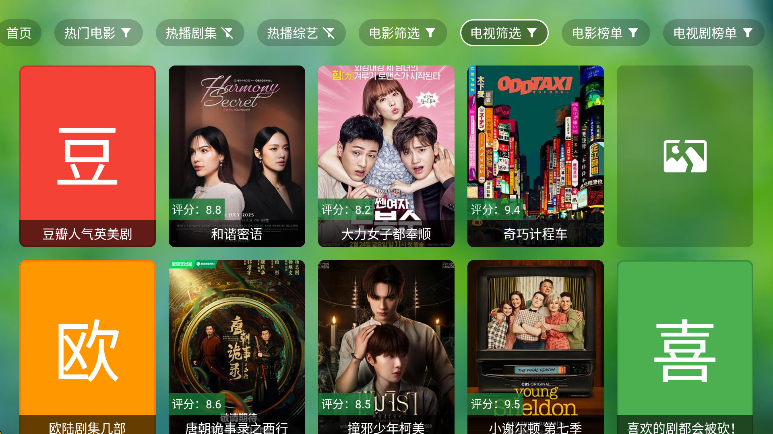
Task: Open the 豆瓣人气英美剧 category tile
Action: (x=87, y=156)
